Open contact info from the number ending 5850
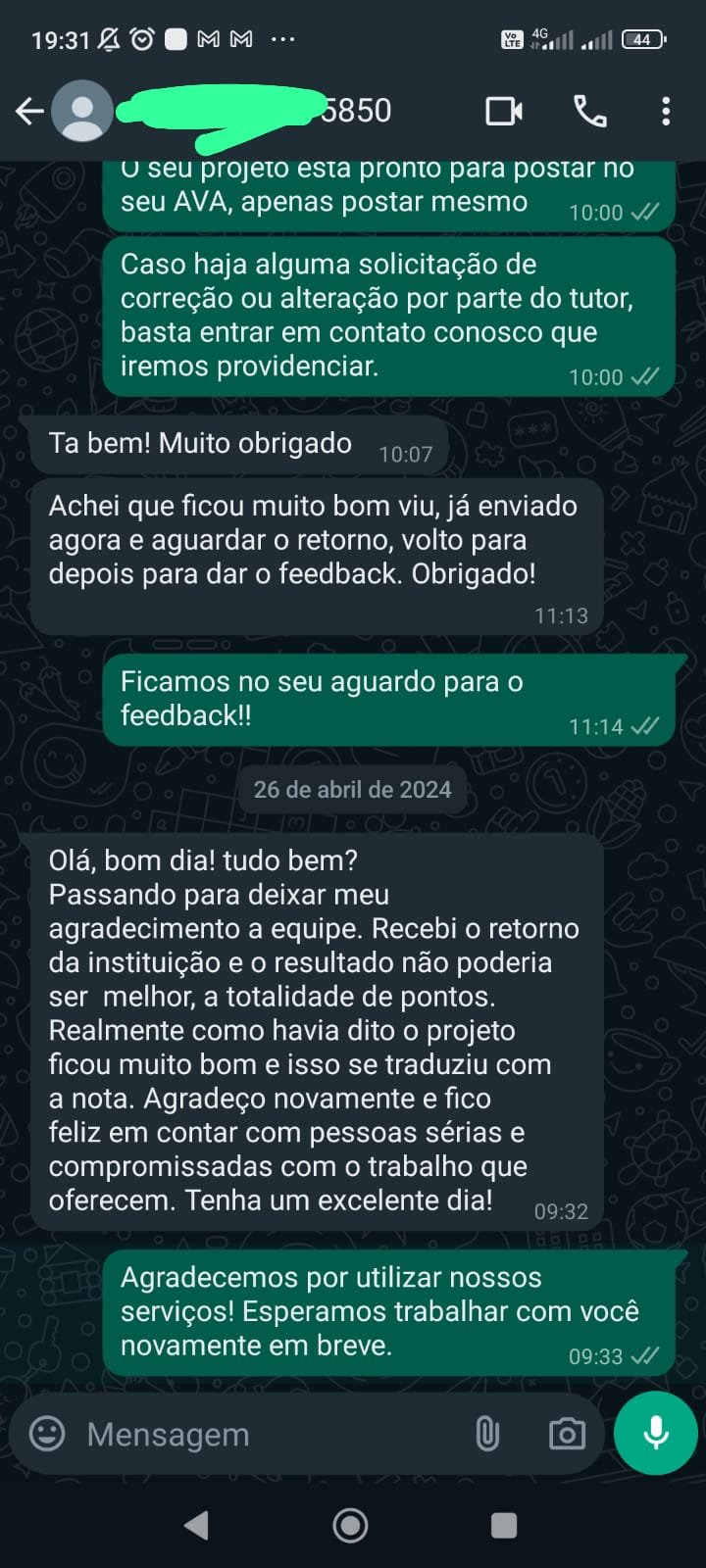The height and width of the screenshot is (1568, 706). tap(355, 111)
